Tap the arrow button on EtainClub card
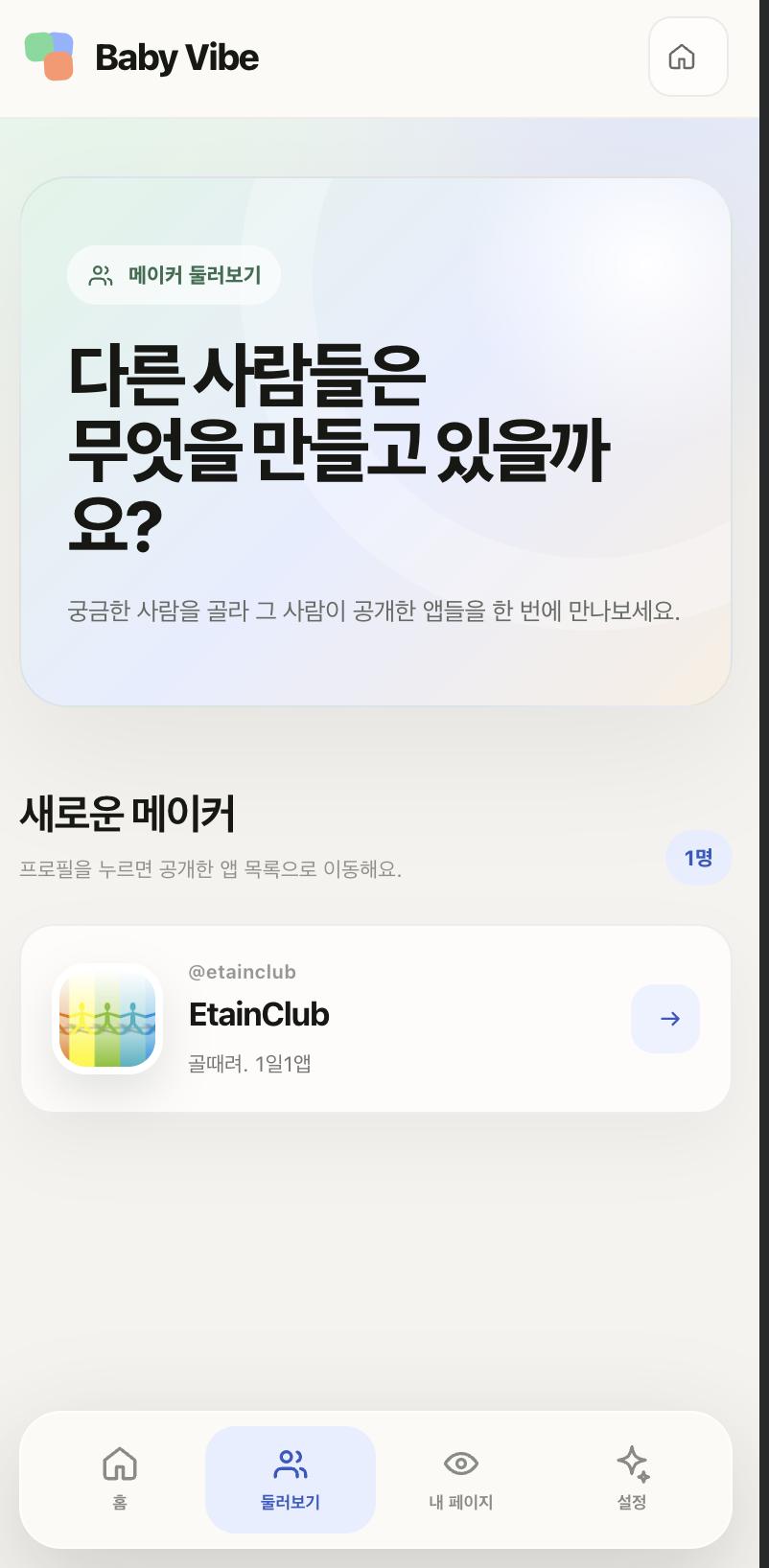The image size is (769, 1568). click(x=665, y=1019)
